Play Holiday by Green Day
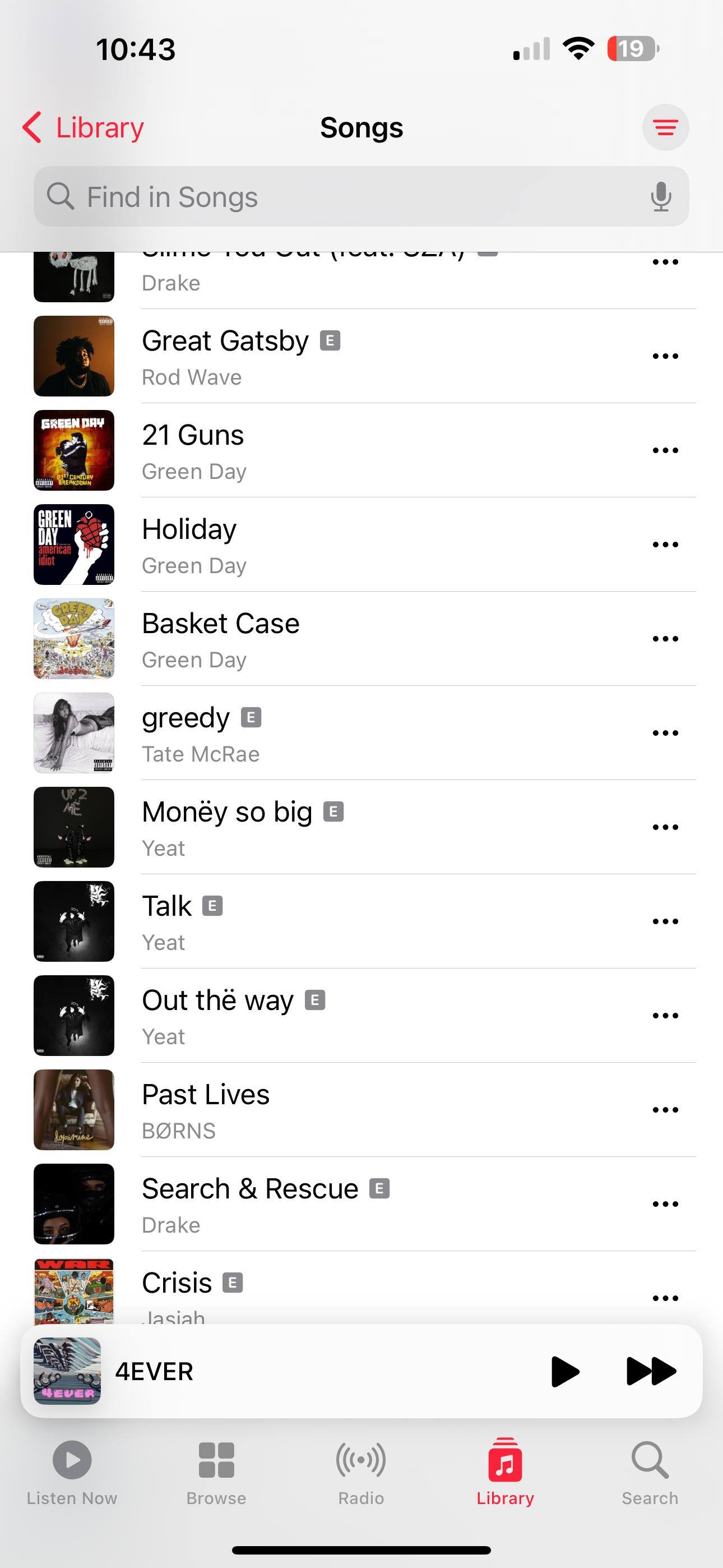723x1568 pixels. [189, 545]
